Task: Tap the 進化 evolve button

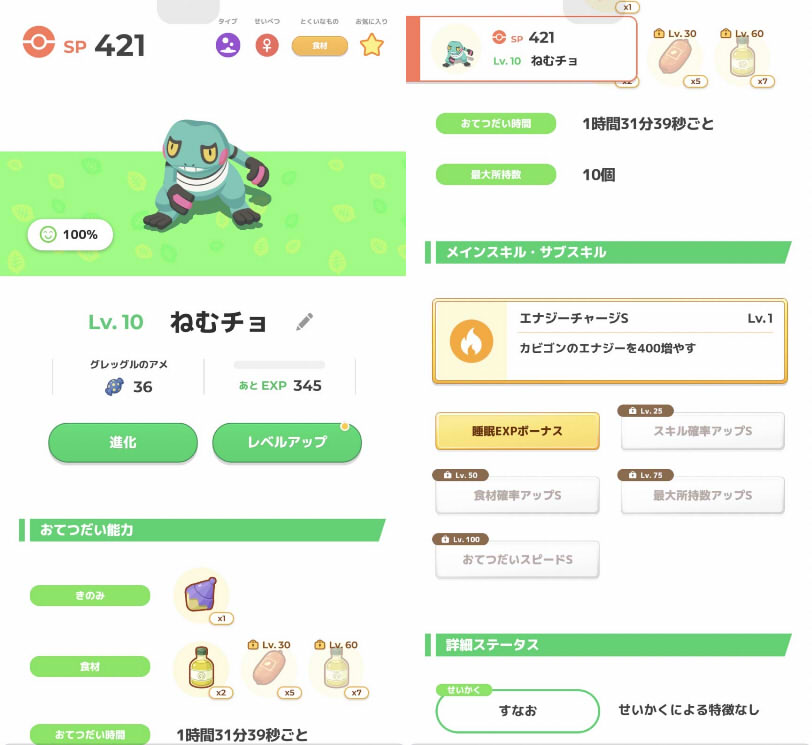Action: click(x=123, y=442)
